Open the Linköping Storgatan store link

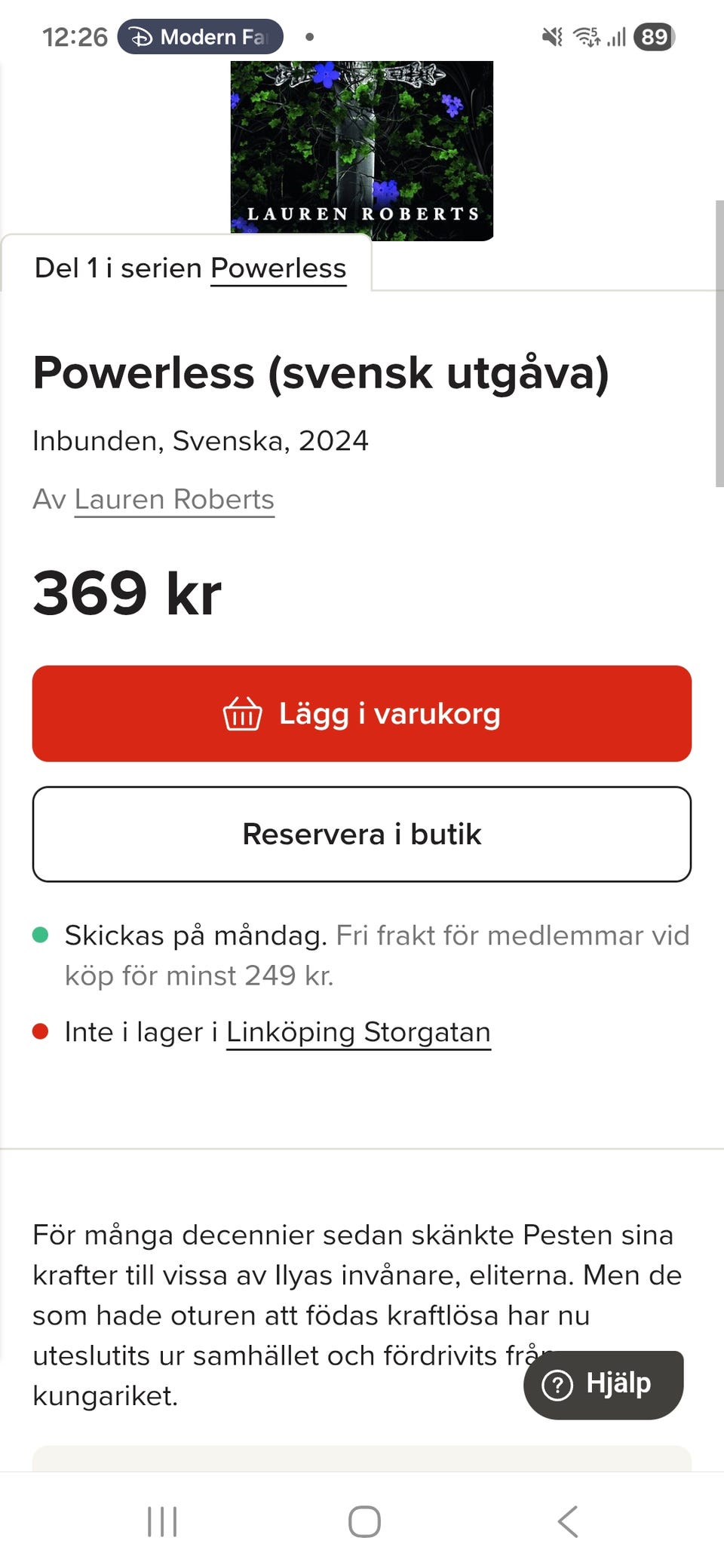click(358, 1032)
